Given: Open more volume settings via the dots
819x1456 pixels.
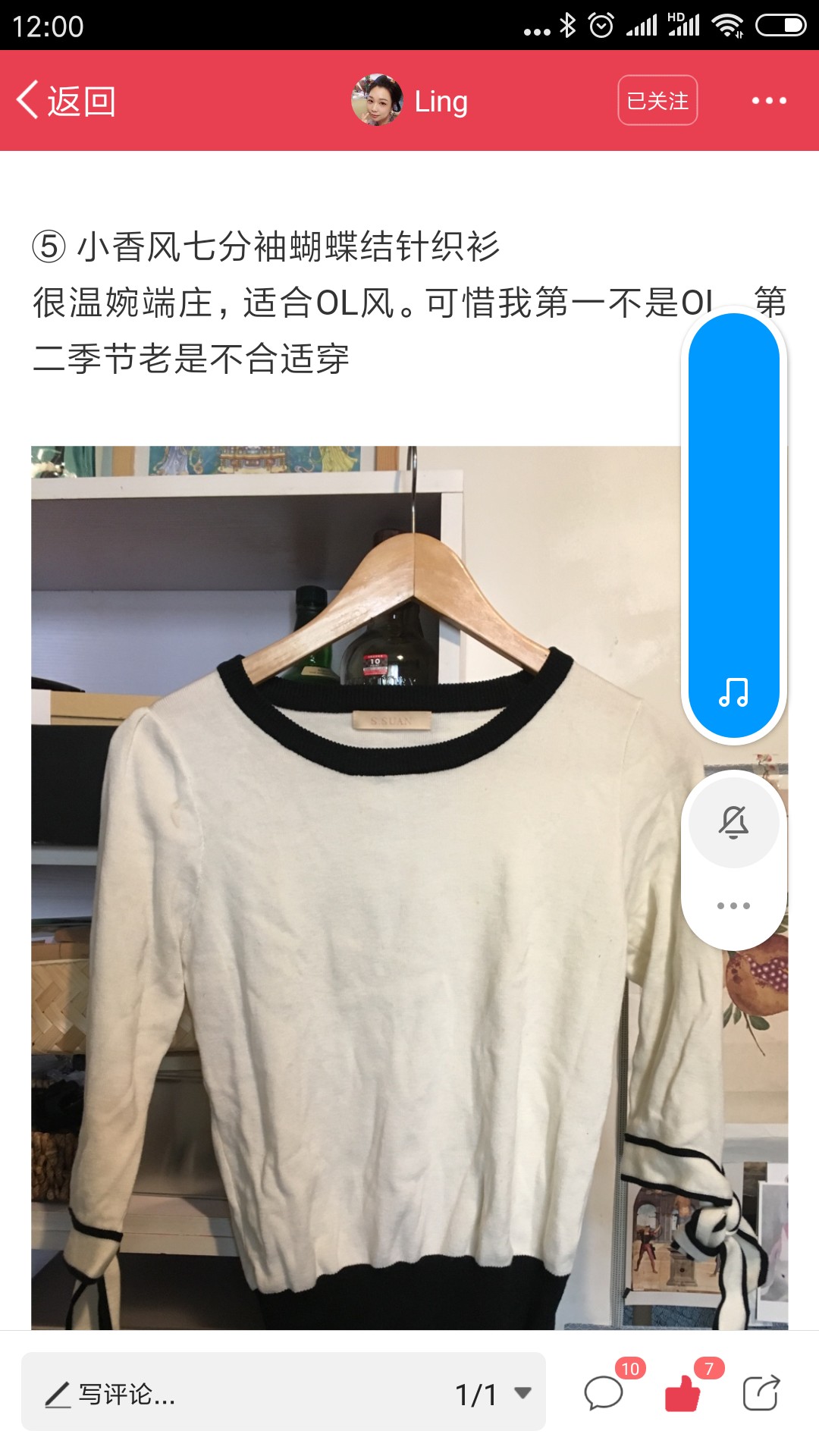Looking at the screenshot, I should click(x=733, y=905).
